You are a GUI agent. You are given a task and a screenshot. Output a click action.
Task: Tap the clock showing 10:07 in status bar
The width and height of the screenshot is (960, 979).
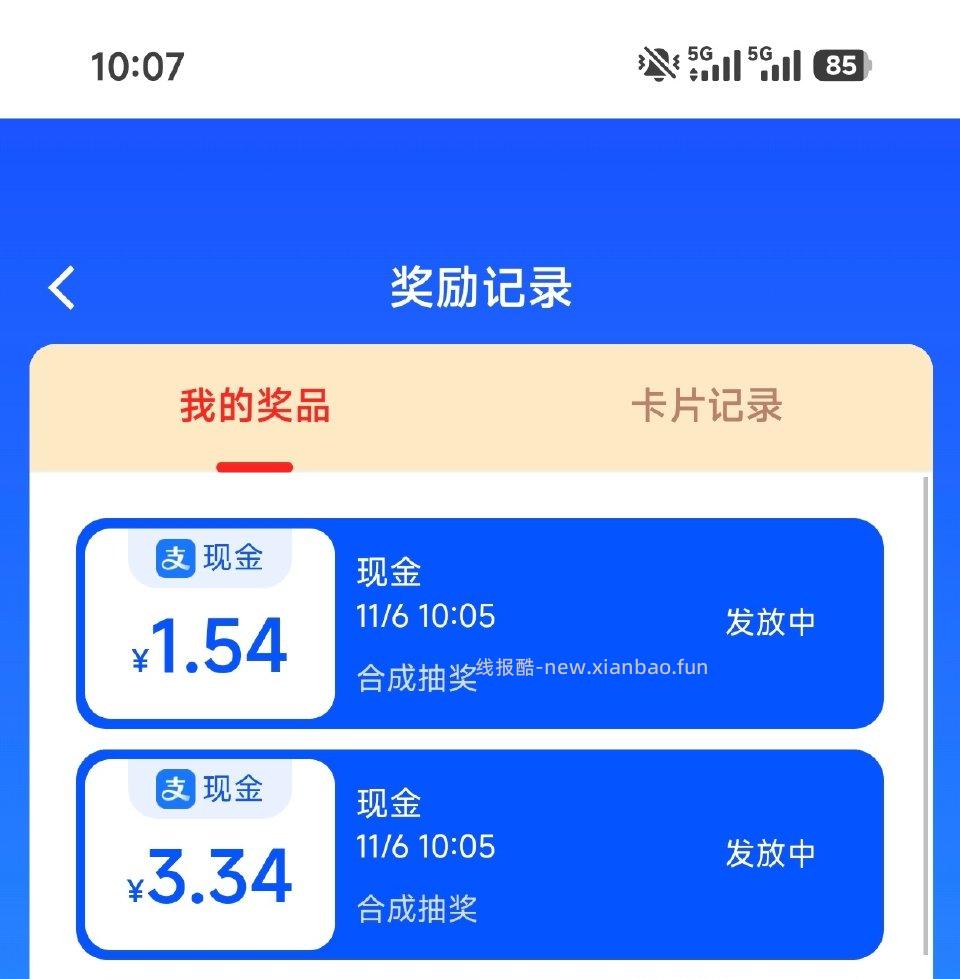[x=135, y=66]
